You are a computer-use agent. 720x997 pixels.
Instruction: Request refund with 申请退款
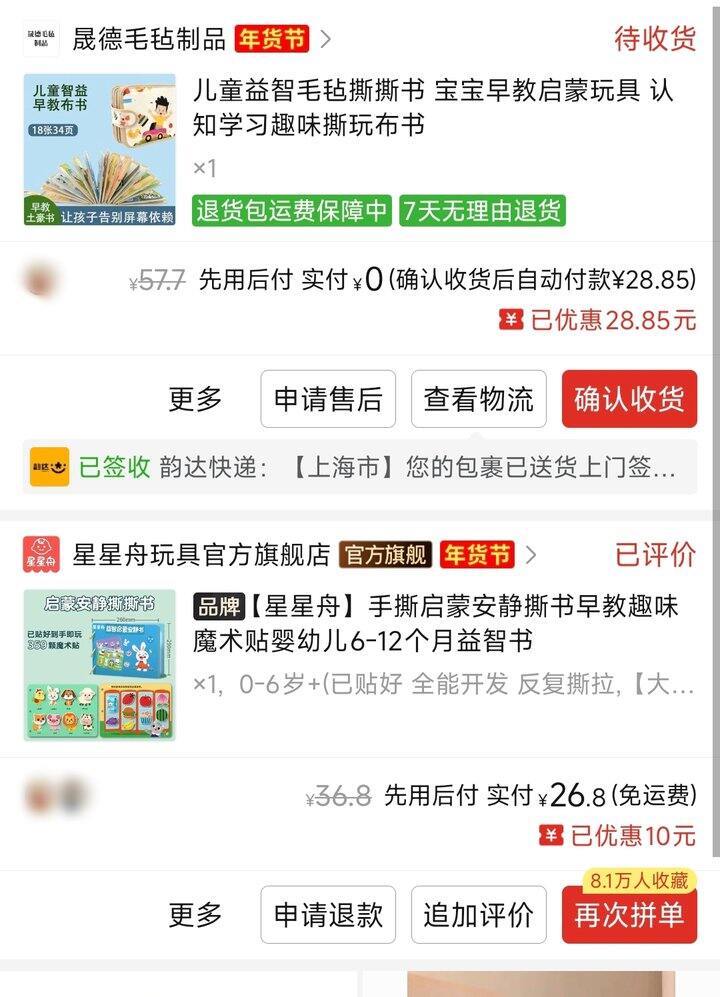click(328, 915)
